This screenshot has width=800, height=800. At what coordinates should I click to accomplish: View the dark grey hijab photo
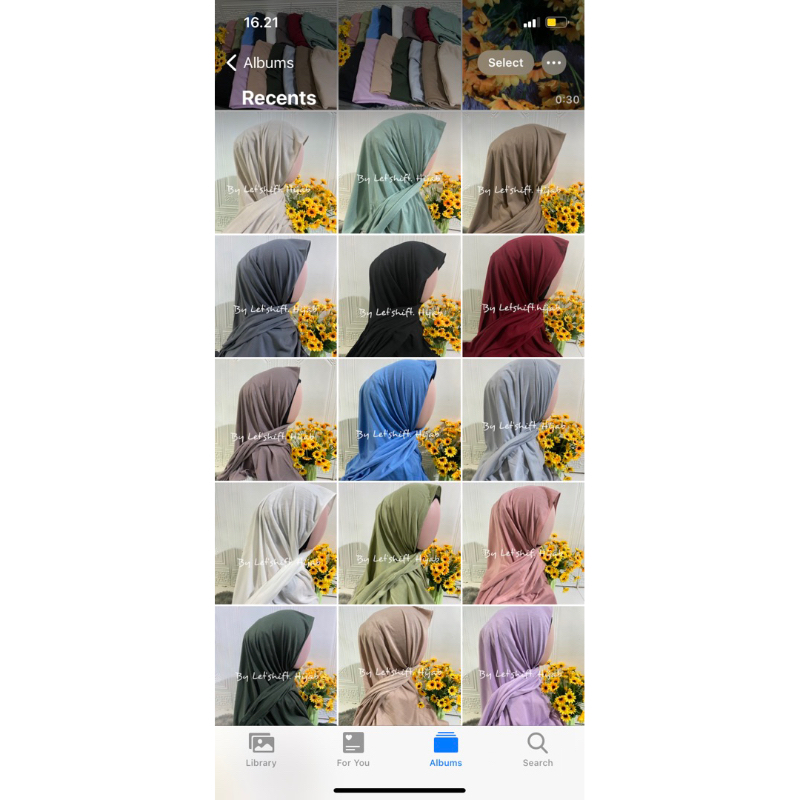click(275, 296)
